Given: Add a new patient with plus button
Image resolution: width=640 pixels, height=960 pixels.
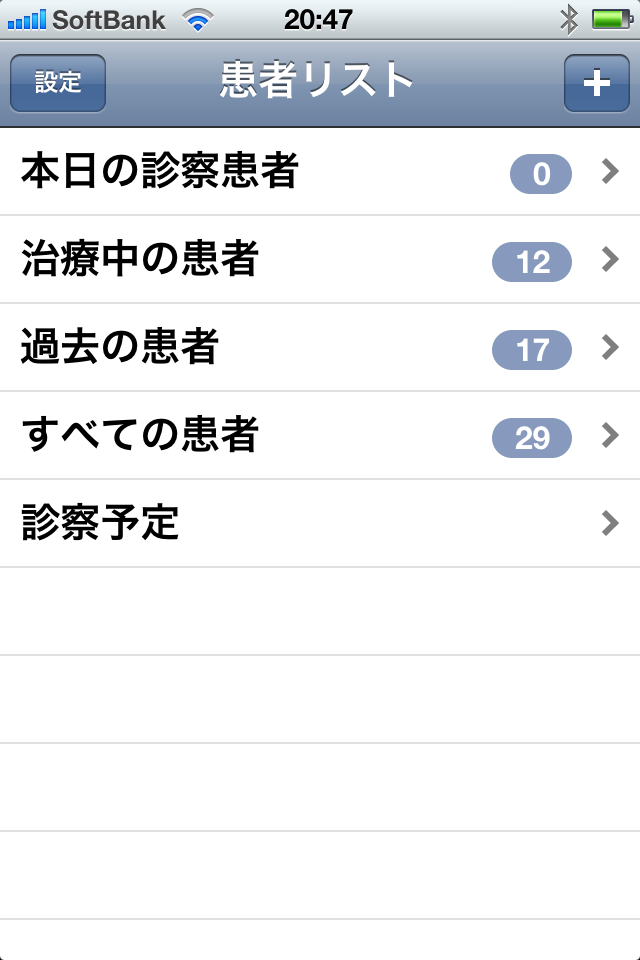Looking at the screenshot, I should tap(596, 83).
